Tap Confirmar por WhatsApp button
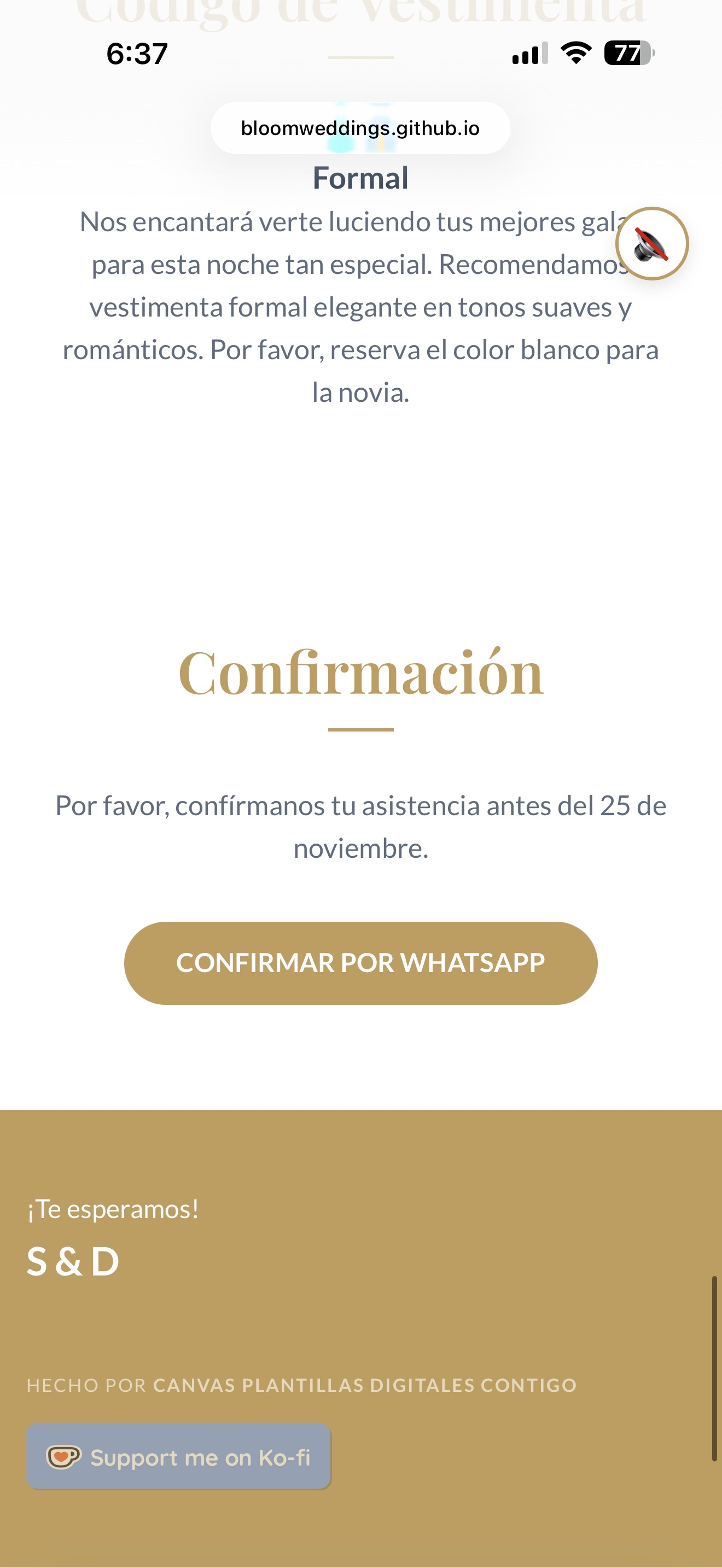Screen dimensions: 722x1568 click(360, 963)
